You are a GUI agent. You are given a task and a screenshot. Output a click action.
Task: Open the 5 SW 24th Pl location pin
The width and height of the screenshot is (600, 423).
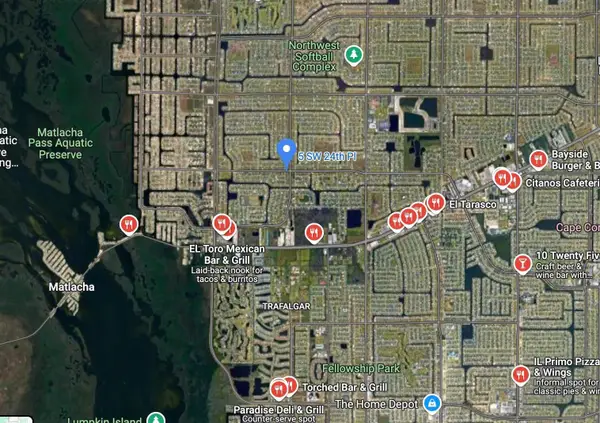pos(286,152)
